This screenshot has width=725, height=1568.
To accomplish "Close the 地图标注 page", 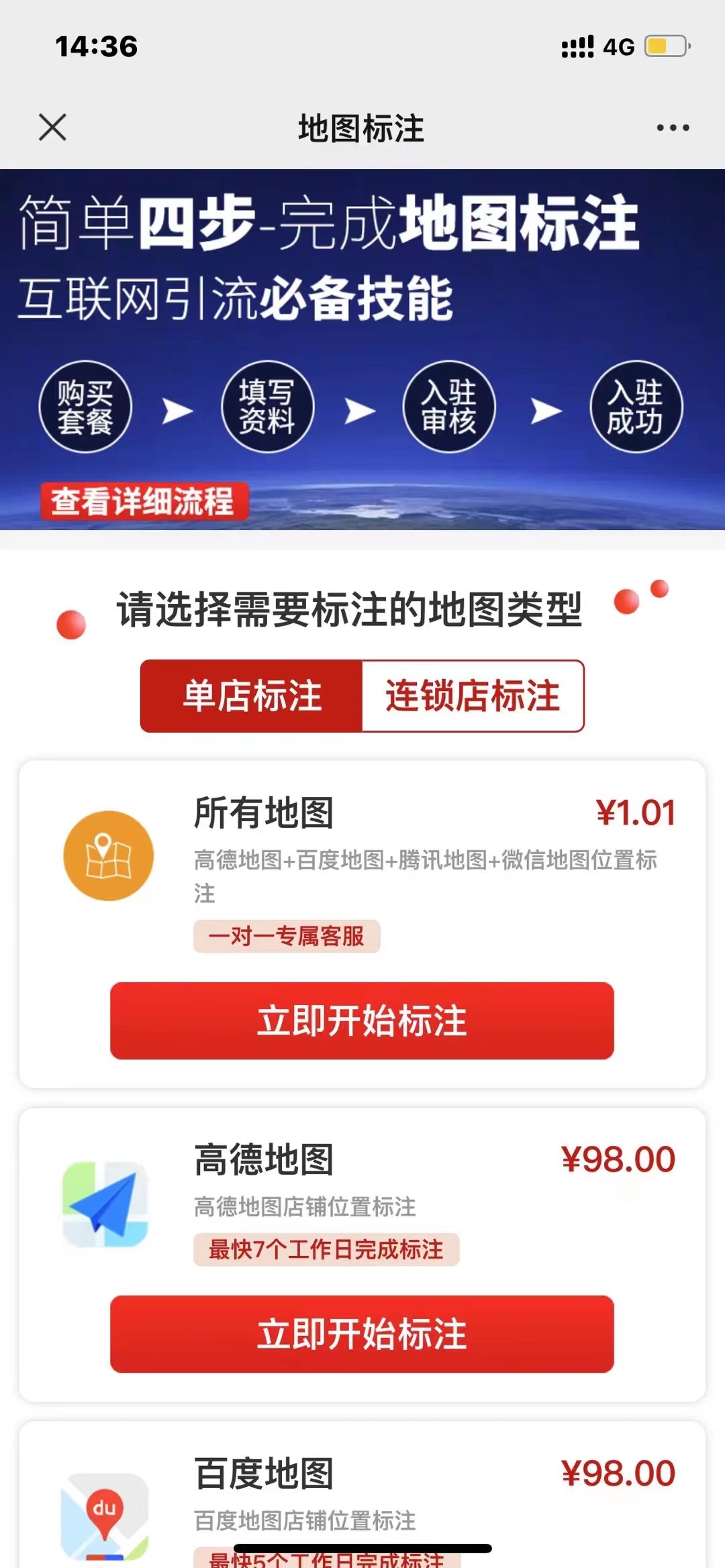I will [52, 127].
